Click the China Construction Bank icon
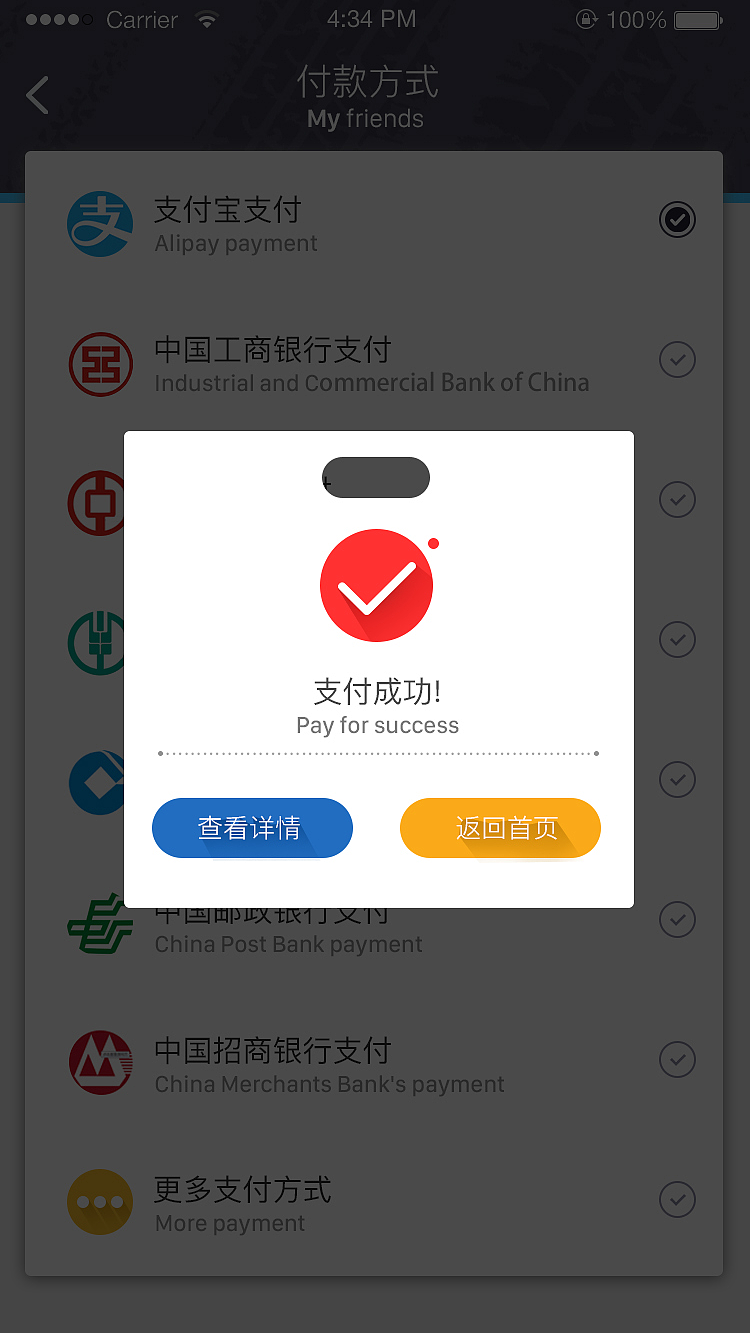Viewport: 750px width, 1333px height. (x=100, y=642)
